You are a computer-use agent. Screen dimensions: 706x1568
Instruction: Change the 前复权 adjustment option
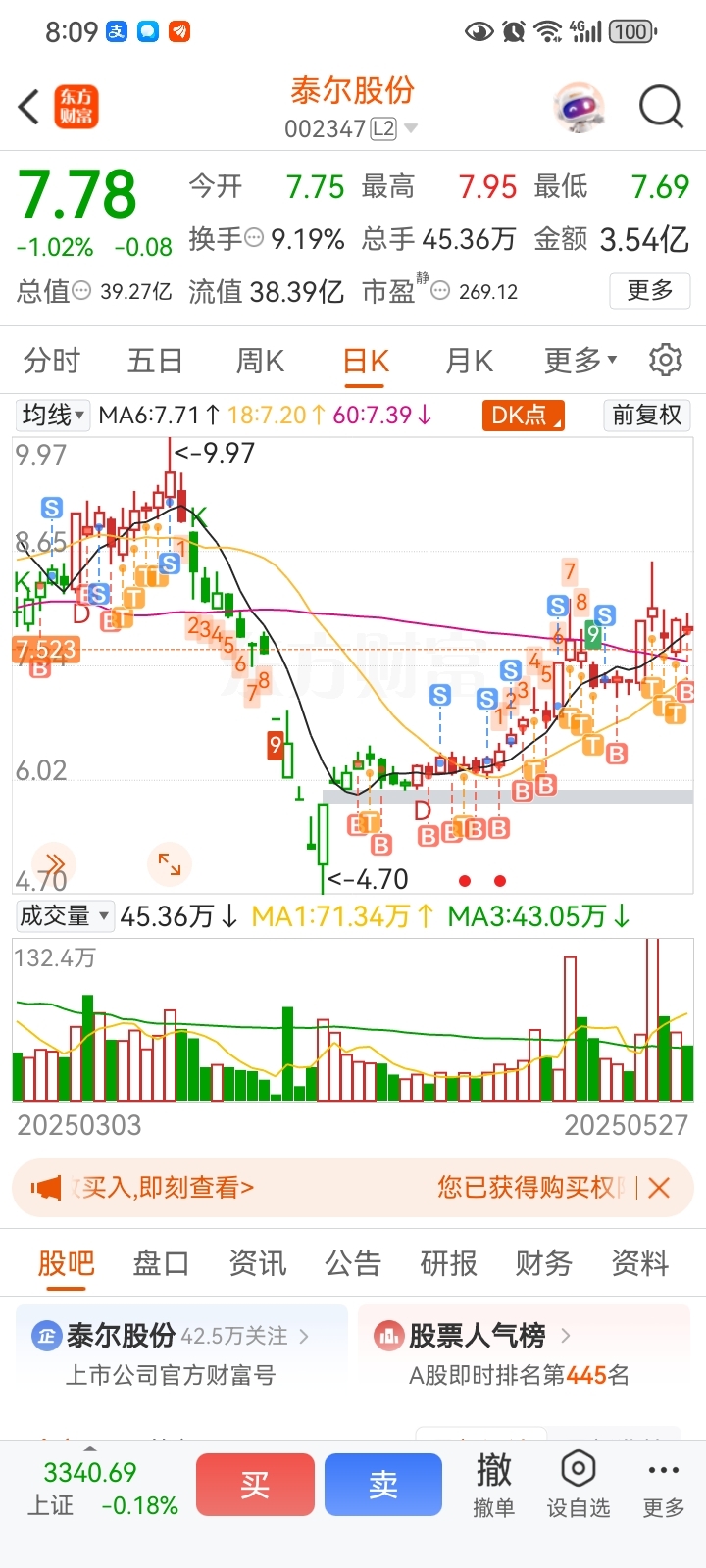pos(647,416)
